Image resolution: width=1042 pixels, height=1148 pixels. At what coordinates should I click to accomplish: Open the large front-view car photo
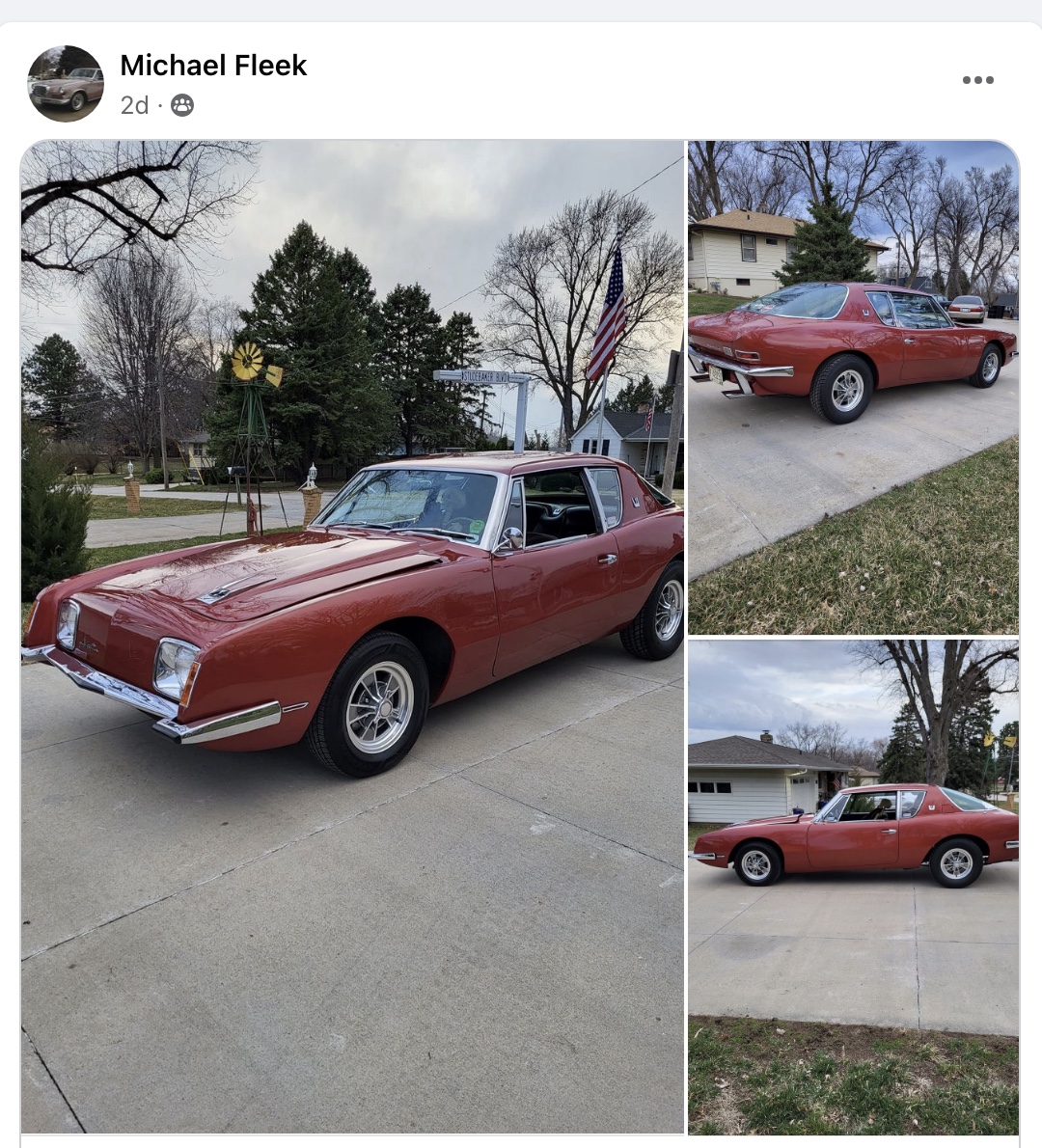[352, 637]
